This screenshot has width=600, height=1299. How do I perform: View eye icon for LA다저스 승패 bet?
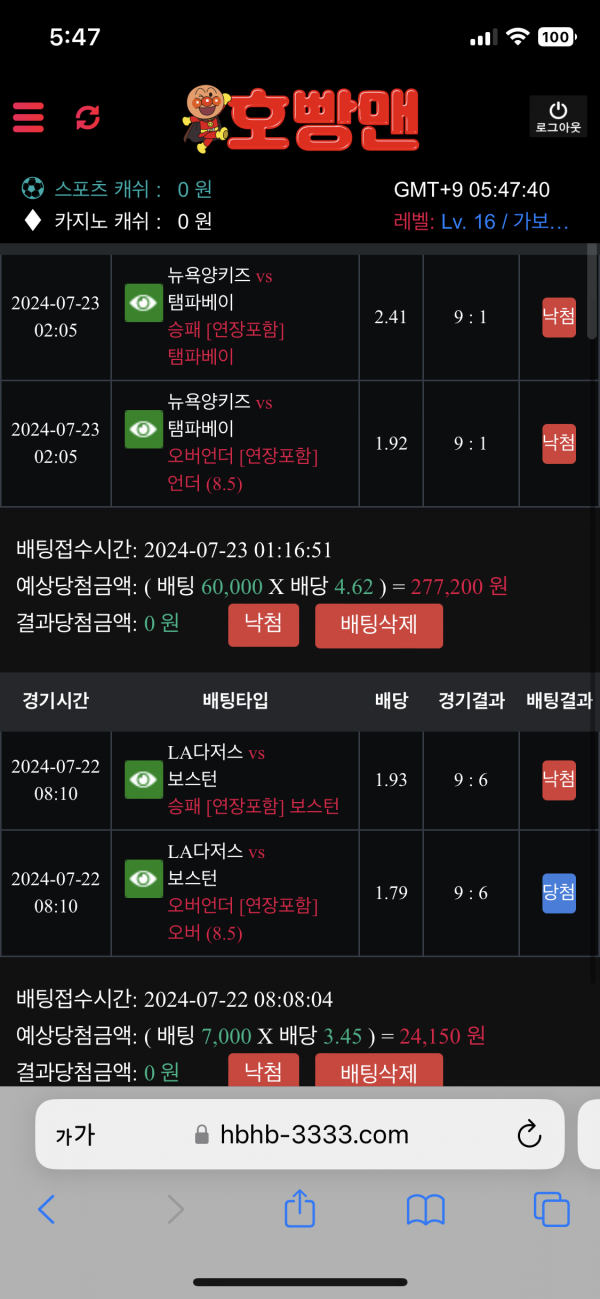click(x=144, y=779)
